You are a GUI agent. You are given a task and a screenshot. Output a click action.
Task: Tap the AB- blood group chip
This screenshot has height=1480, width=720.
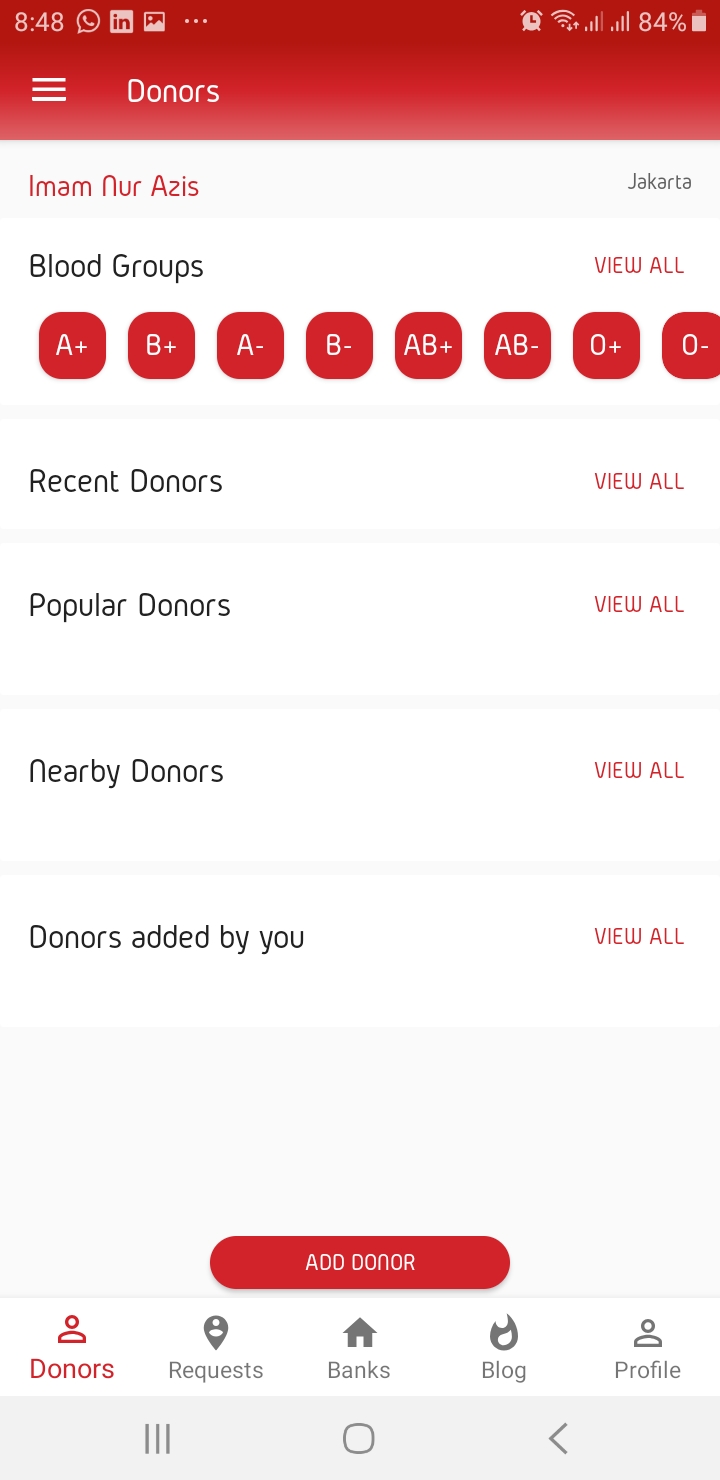[517, 346]
